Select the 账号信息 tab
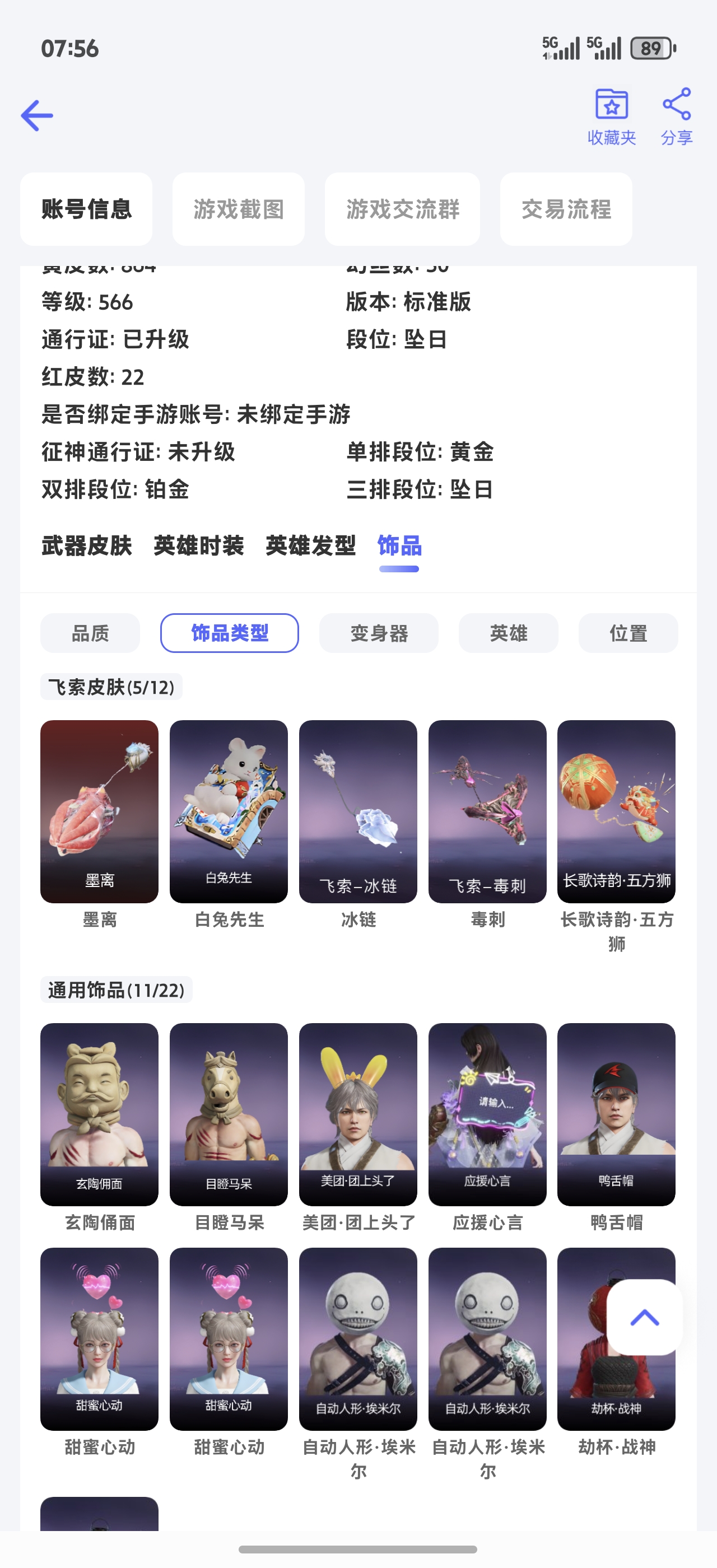This screenshot has height=1568, width=717. (86, 209)
